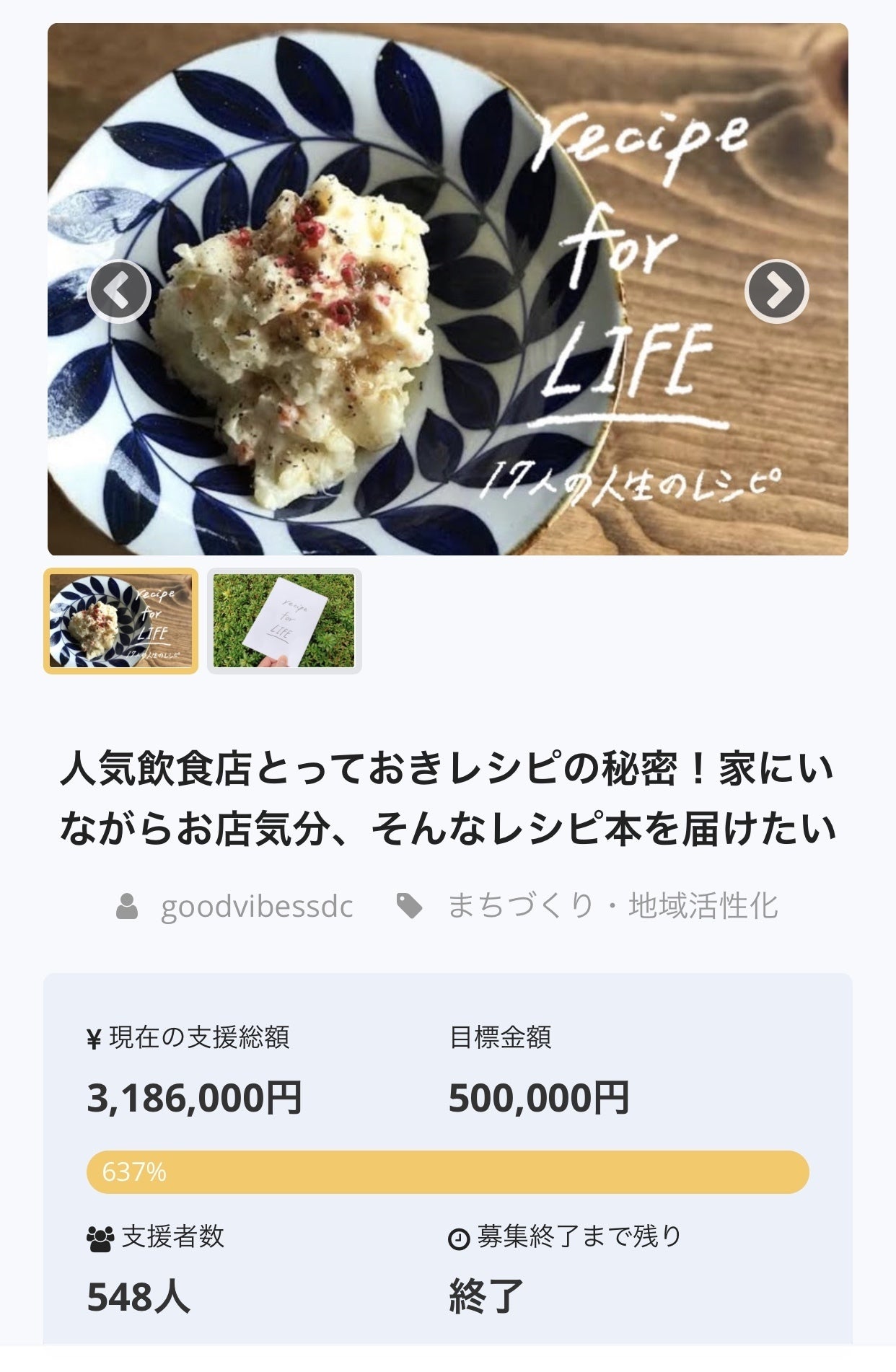
Task: Open the まちづくり・地域活性化 category
Action: [x=612, y=907]
